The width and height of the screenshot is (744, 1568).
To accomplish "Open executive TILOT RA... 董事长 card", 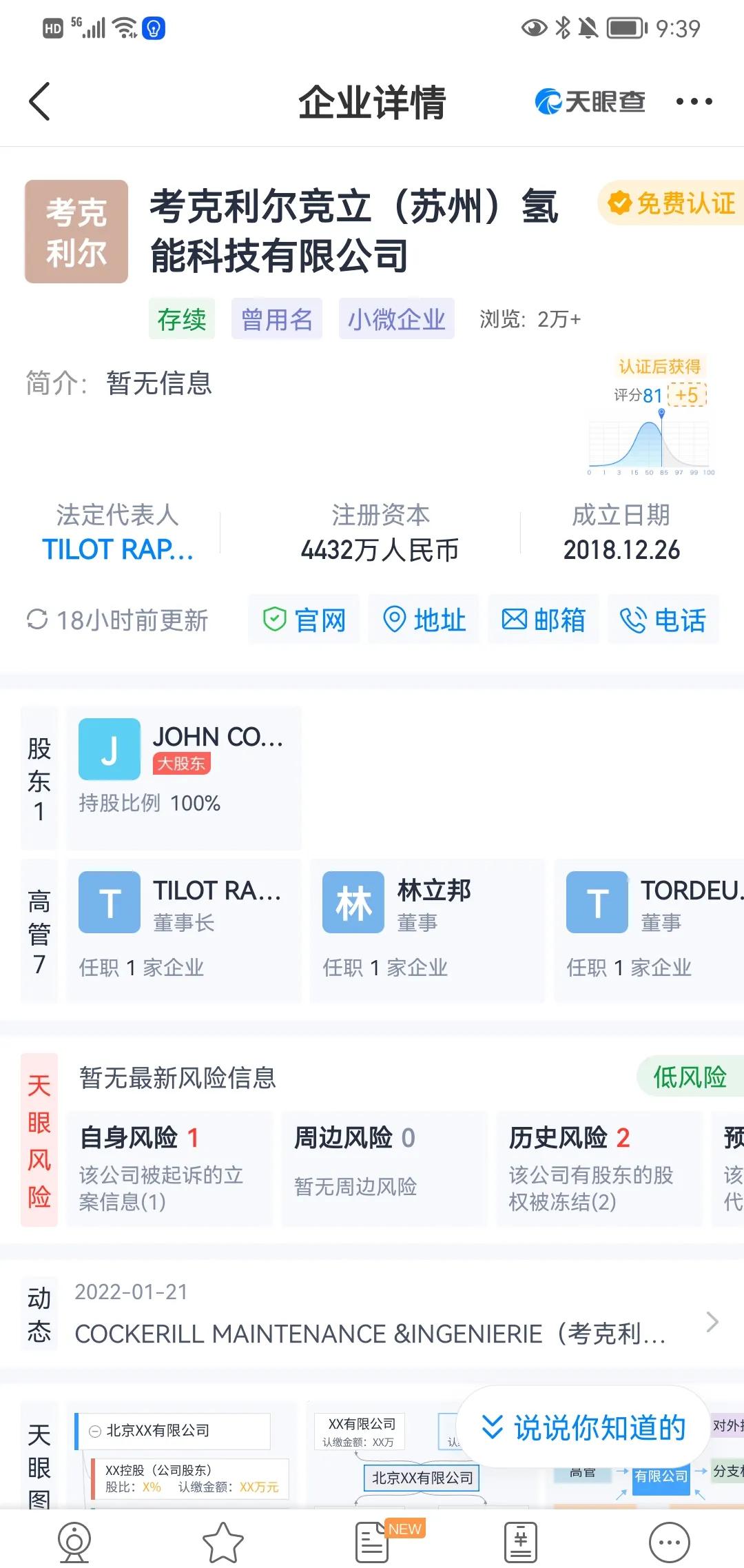I will pyautogui.click(x=184, y=929).
